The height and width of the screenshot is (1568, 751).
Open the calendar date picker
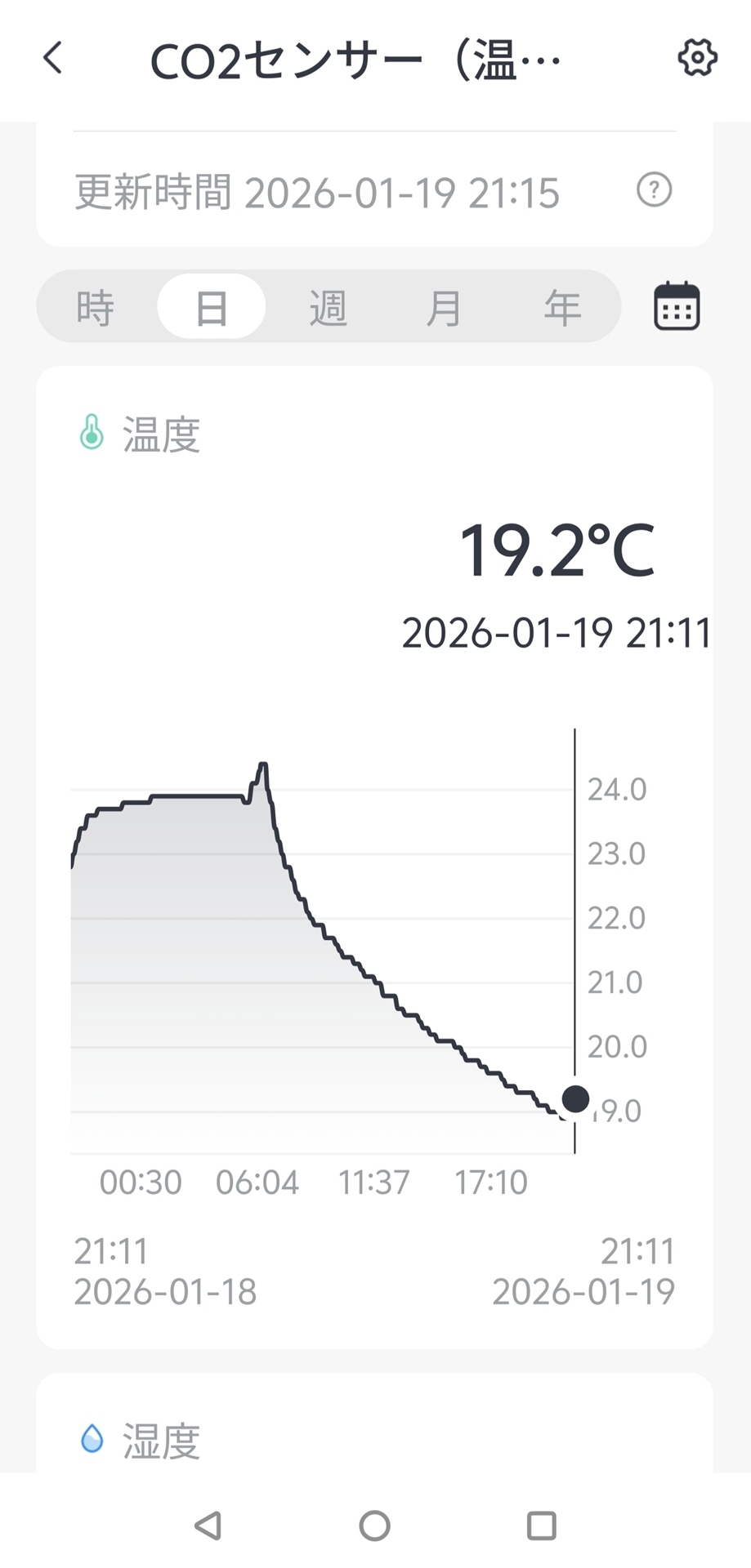coord(677,307)
